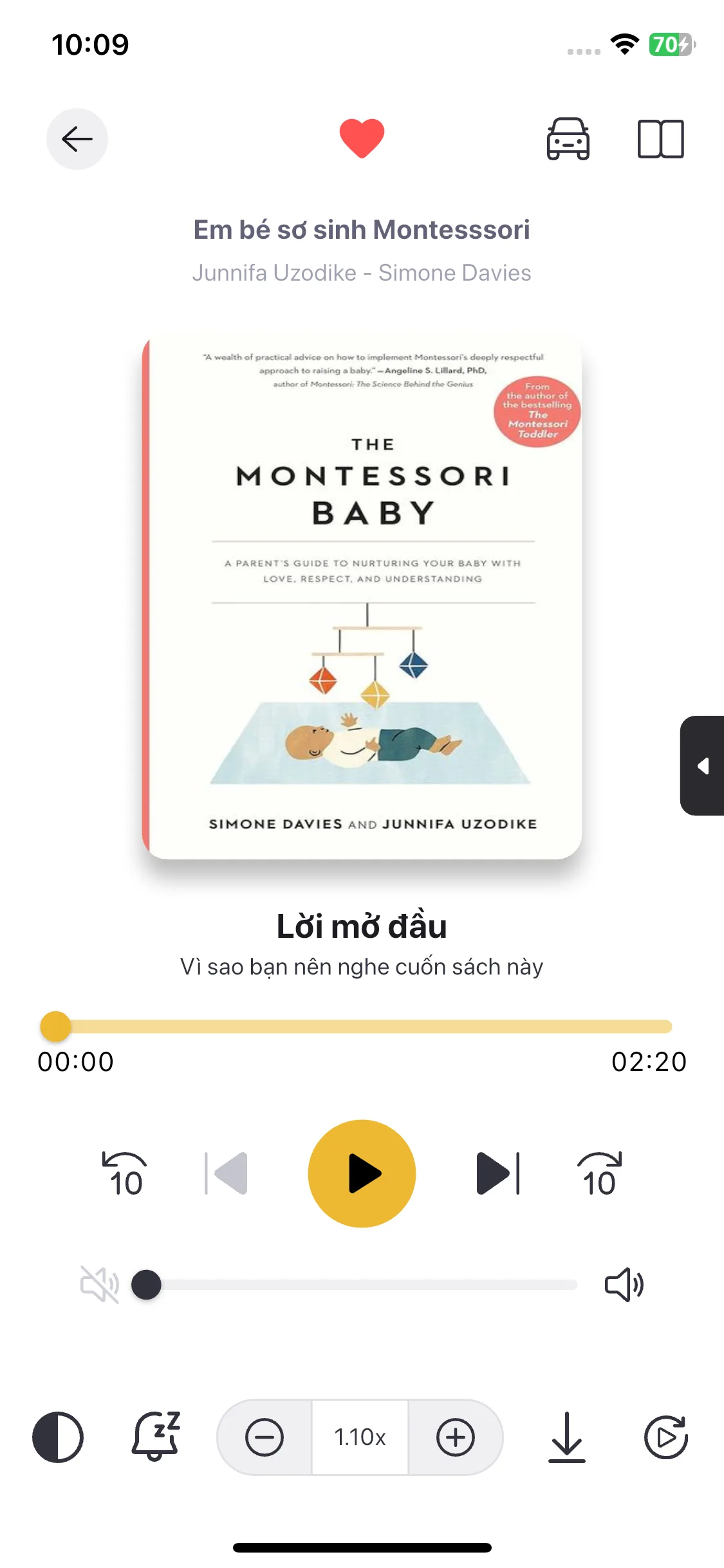Screen dimensions: 724x1568
Task: Go to the previous chapter
Action: coord(227,1173)
